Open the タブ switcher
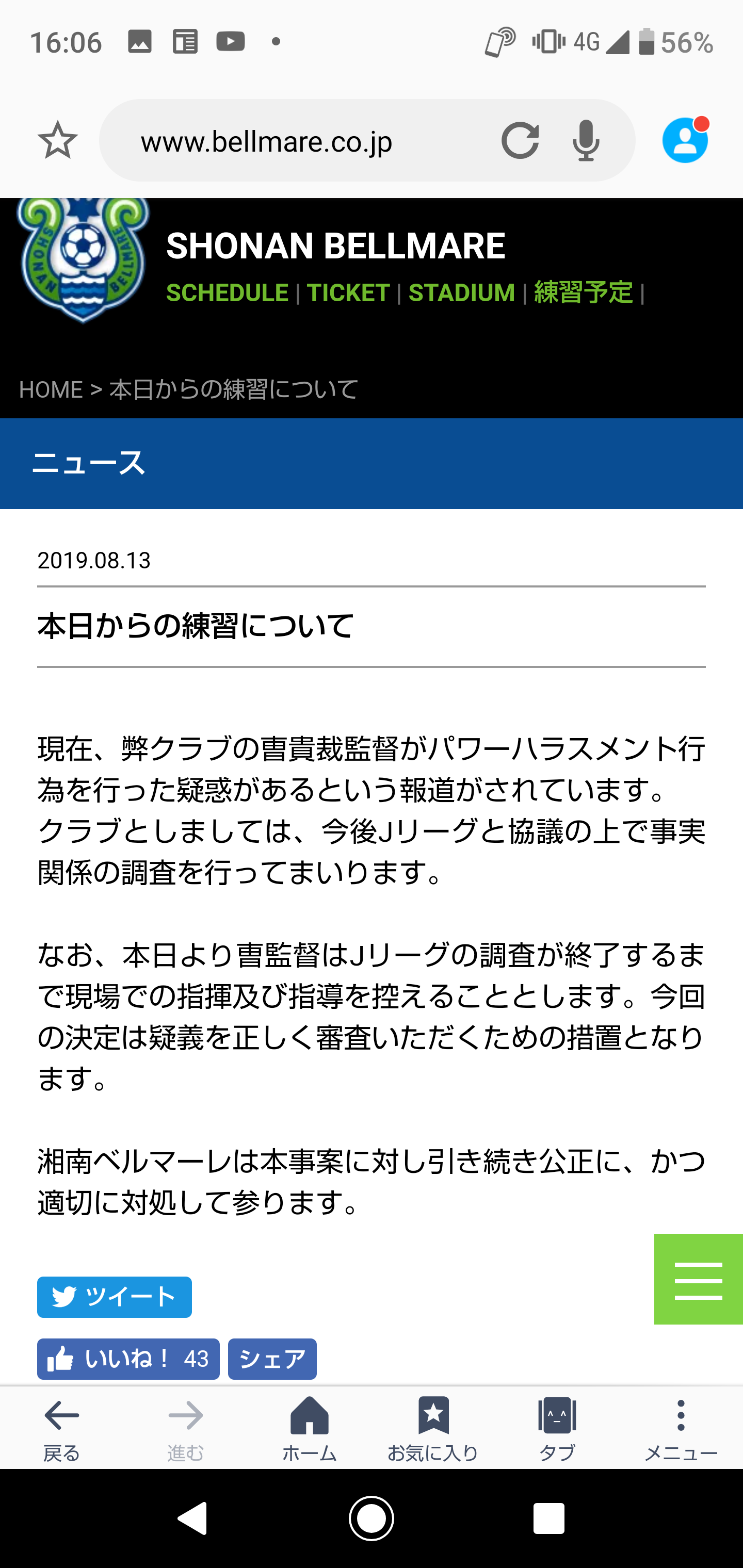Image resolution: width=743 pixels, height=1568 pixels. click(557, 1427)
